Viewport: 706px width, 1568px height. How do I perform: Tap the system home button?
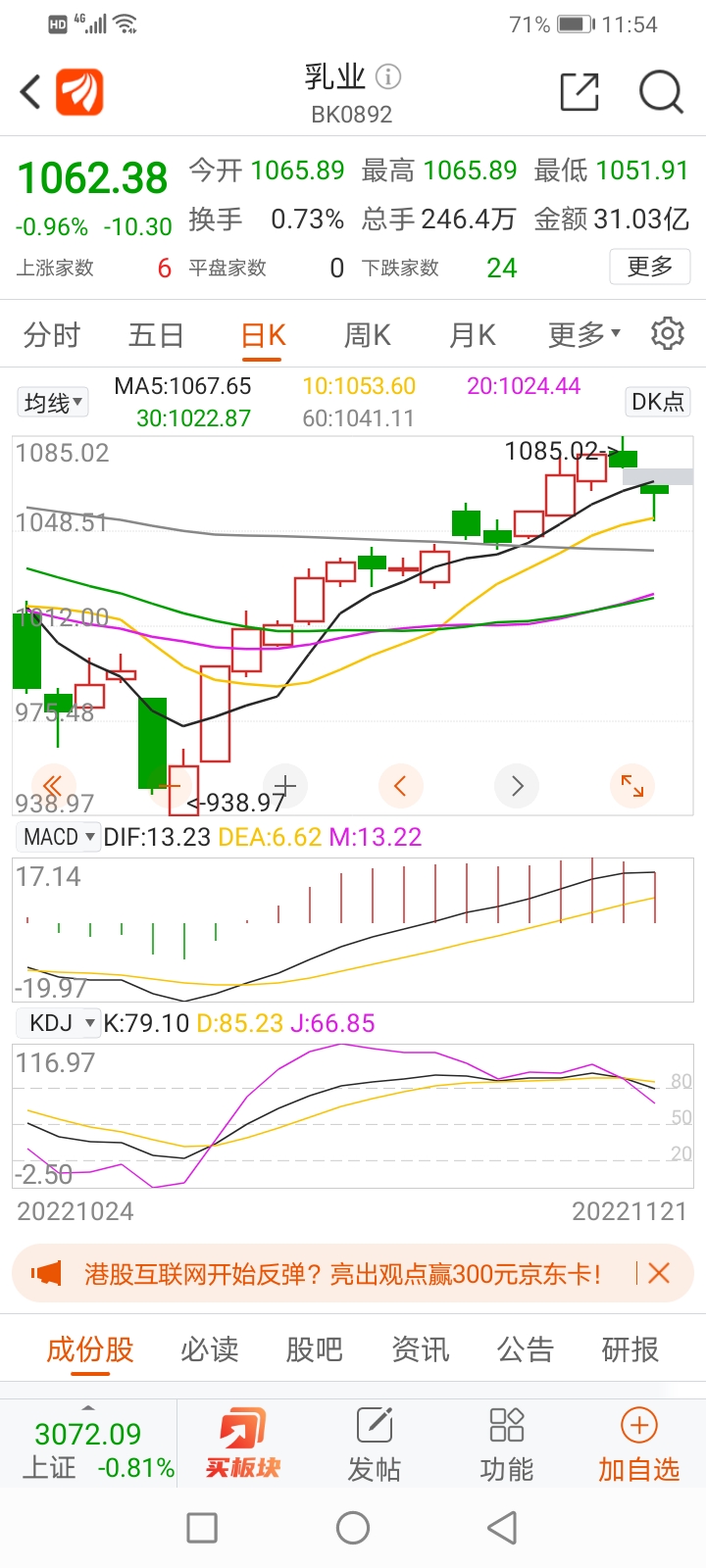point(353,1527)
